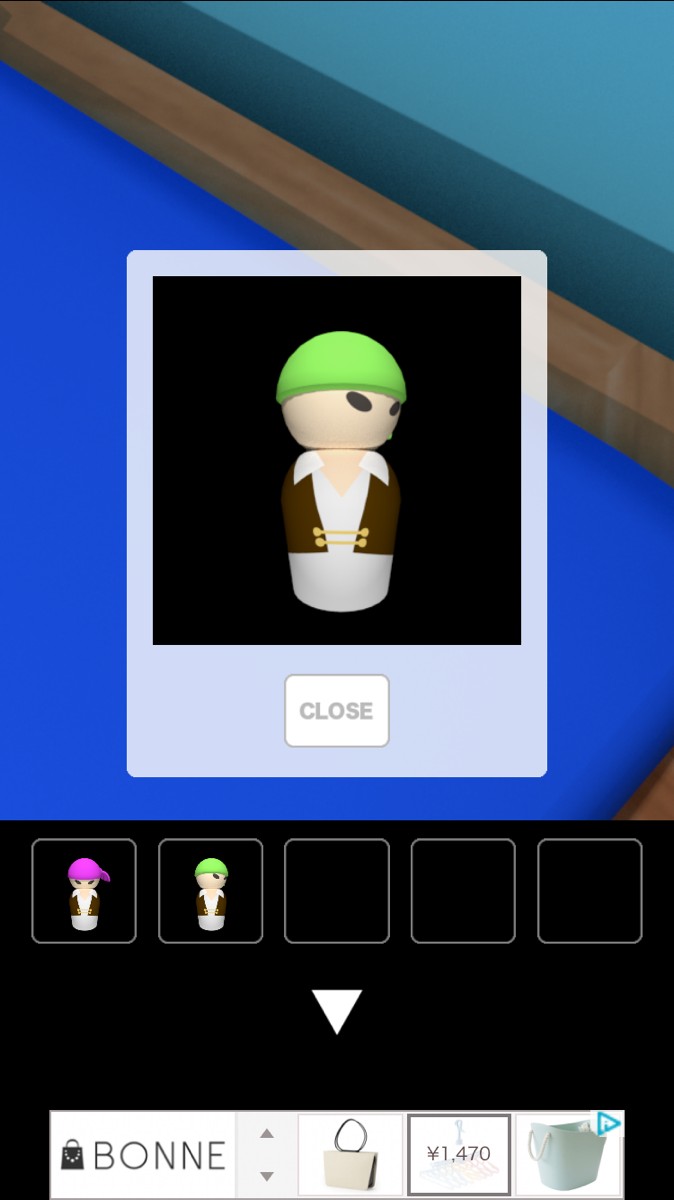Select the green bandana pirate doll
Viewport: 674px width, 1200px height.
210,891
